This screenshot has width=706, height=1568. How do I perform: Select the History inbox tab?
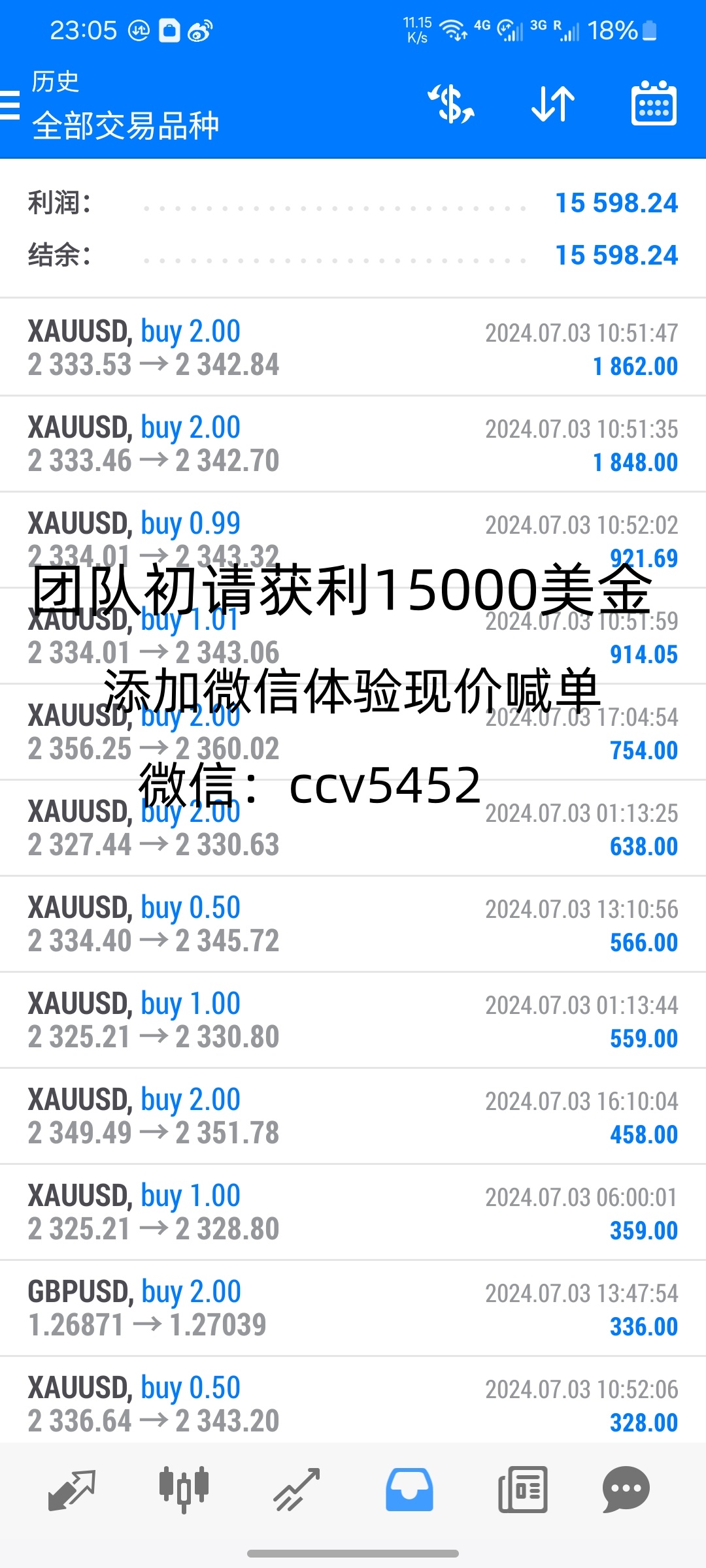[409, 1490]
